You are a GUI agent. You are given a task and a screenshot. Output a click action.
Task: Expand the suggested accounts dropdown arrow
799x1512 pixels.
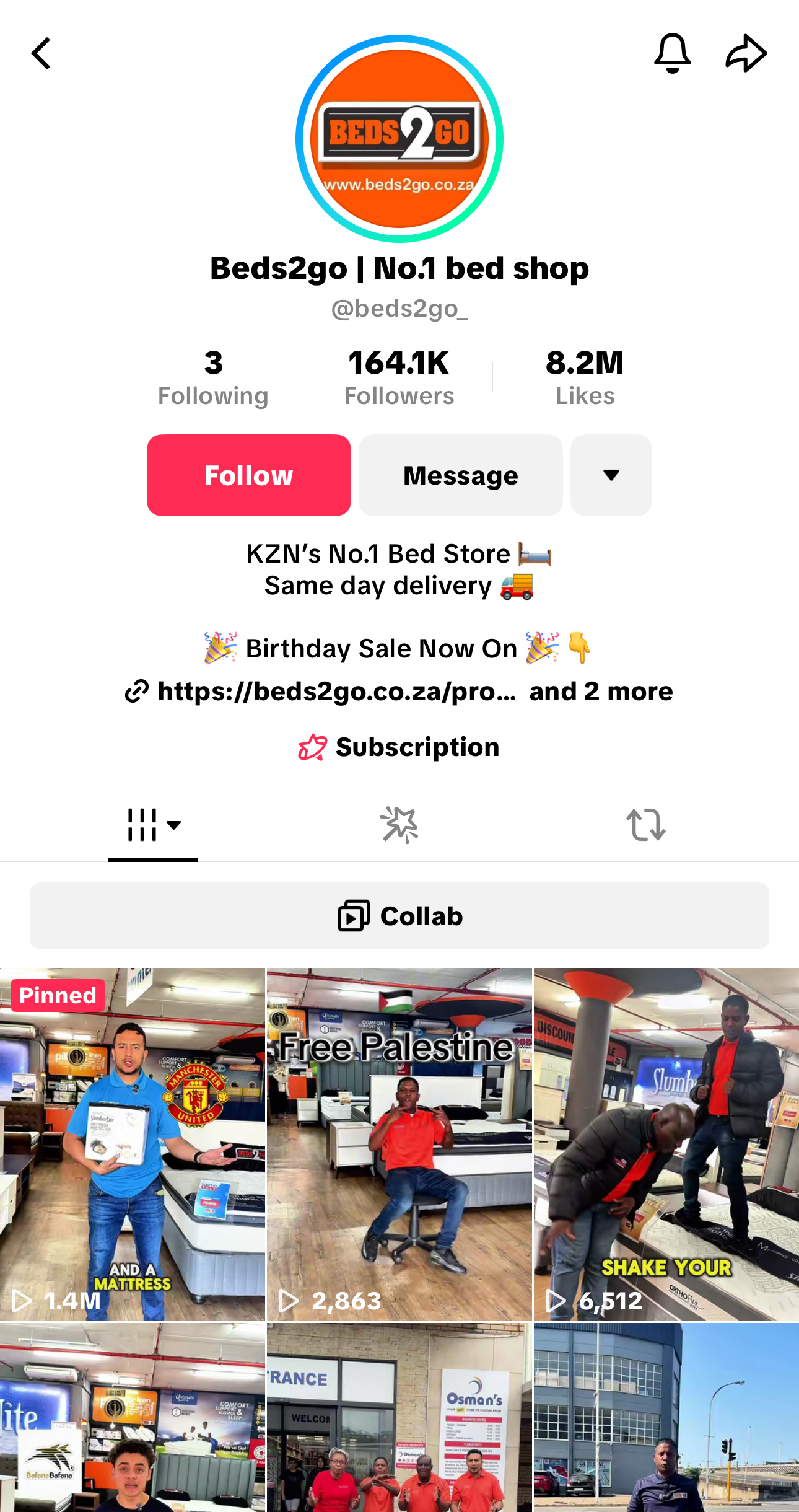(x=611, y=475)
